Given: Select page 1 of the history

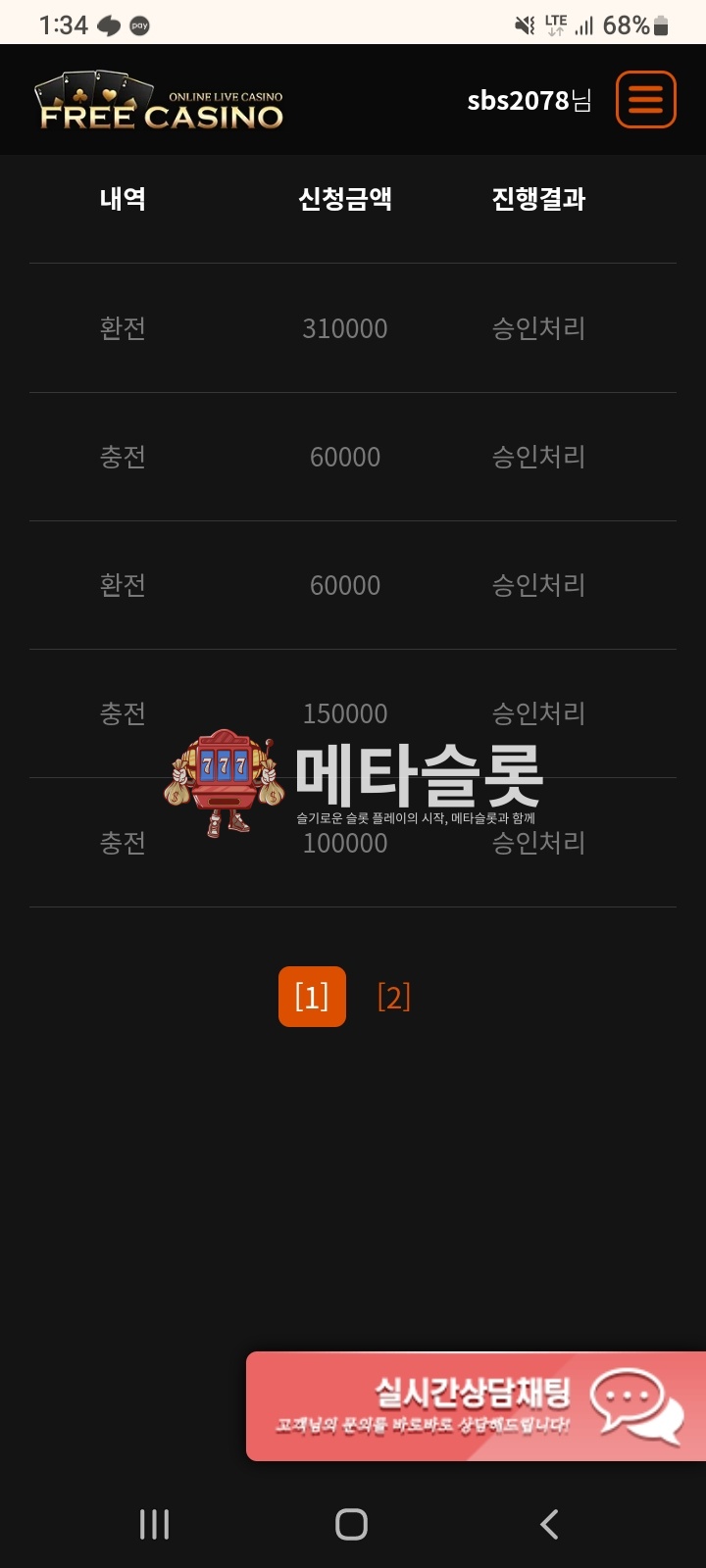Looking at the screenshot, I should point(312,997).
